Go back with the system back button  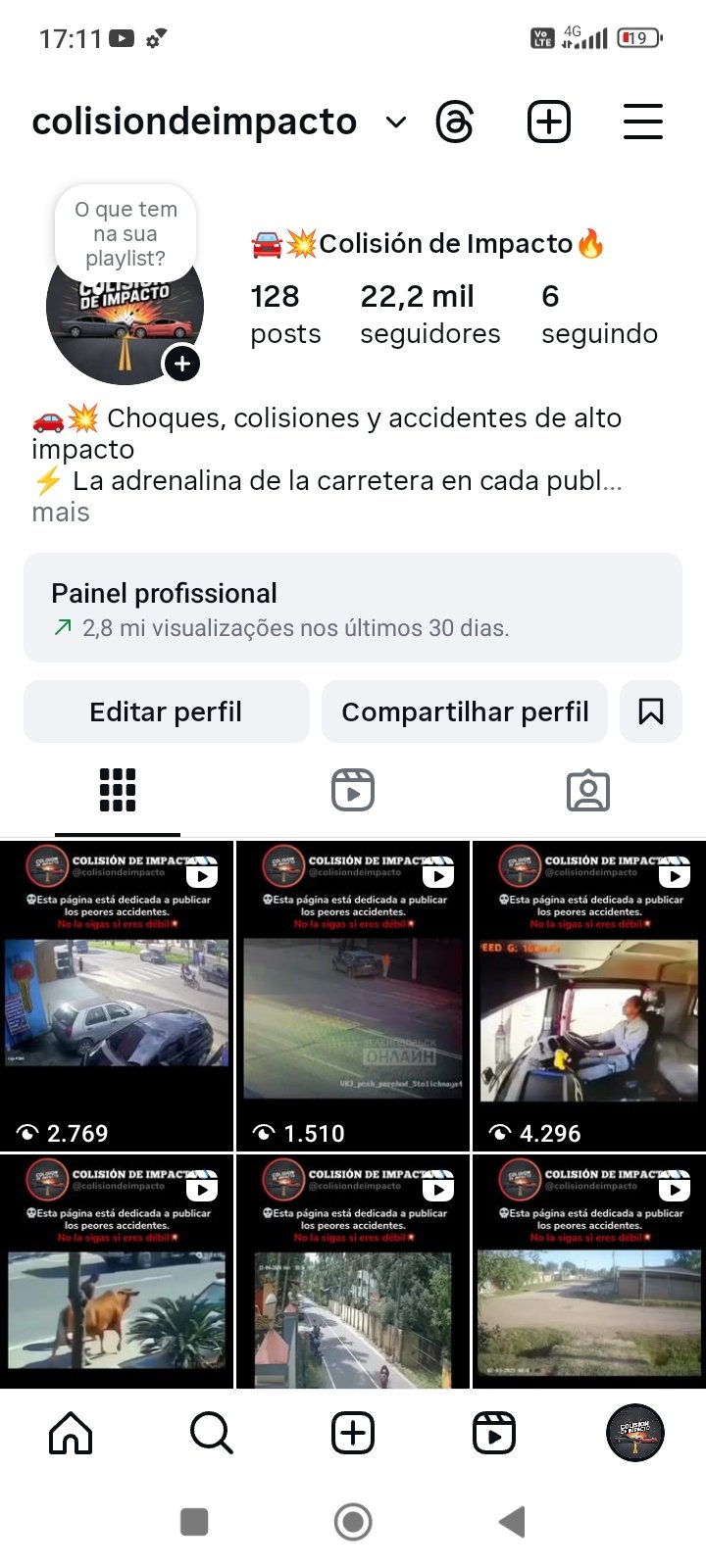pos(512,1522)
